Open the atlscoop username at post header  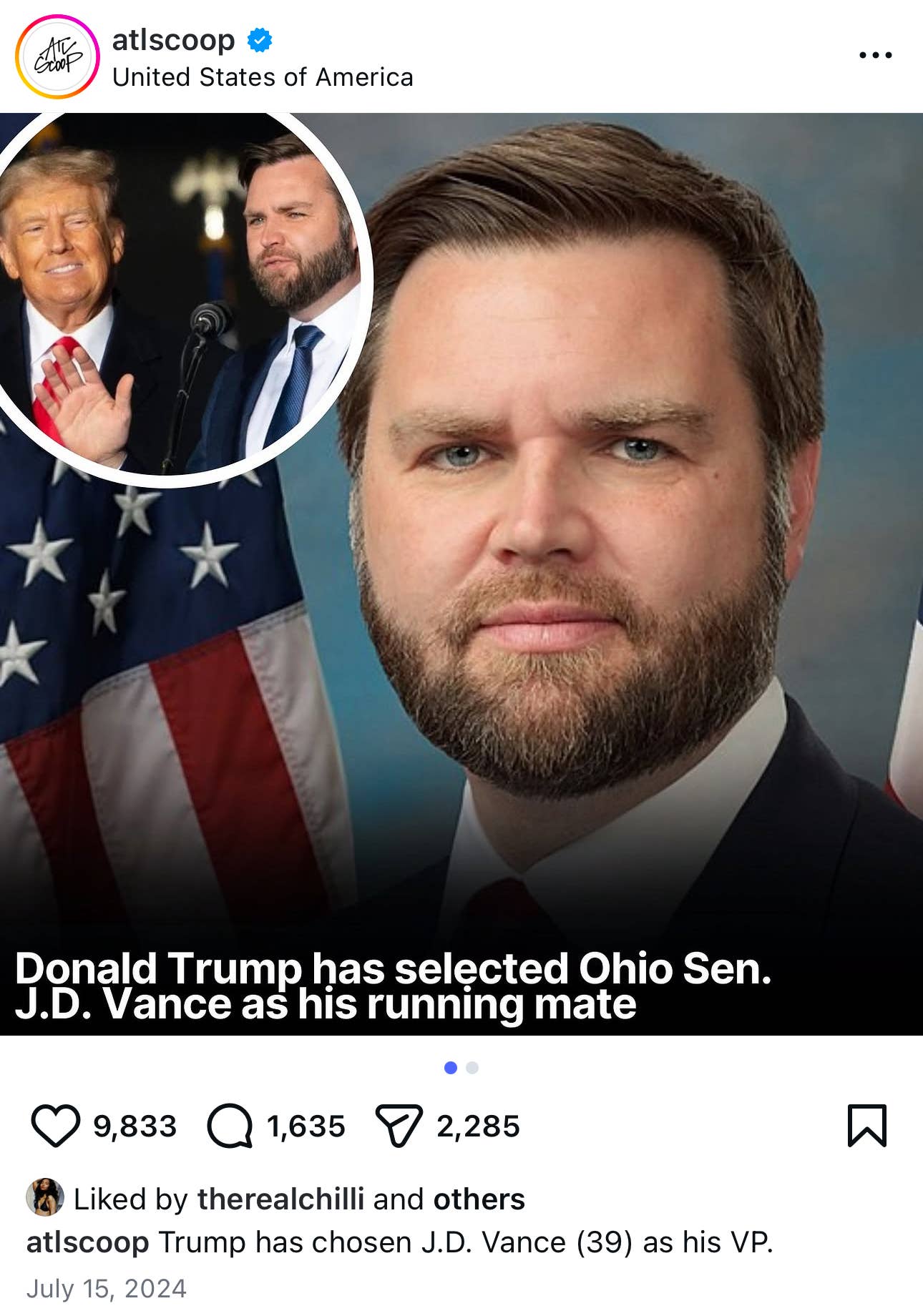click(x=173, y=40)
